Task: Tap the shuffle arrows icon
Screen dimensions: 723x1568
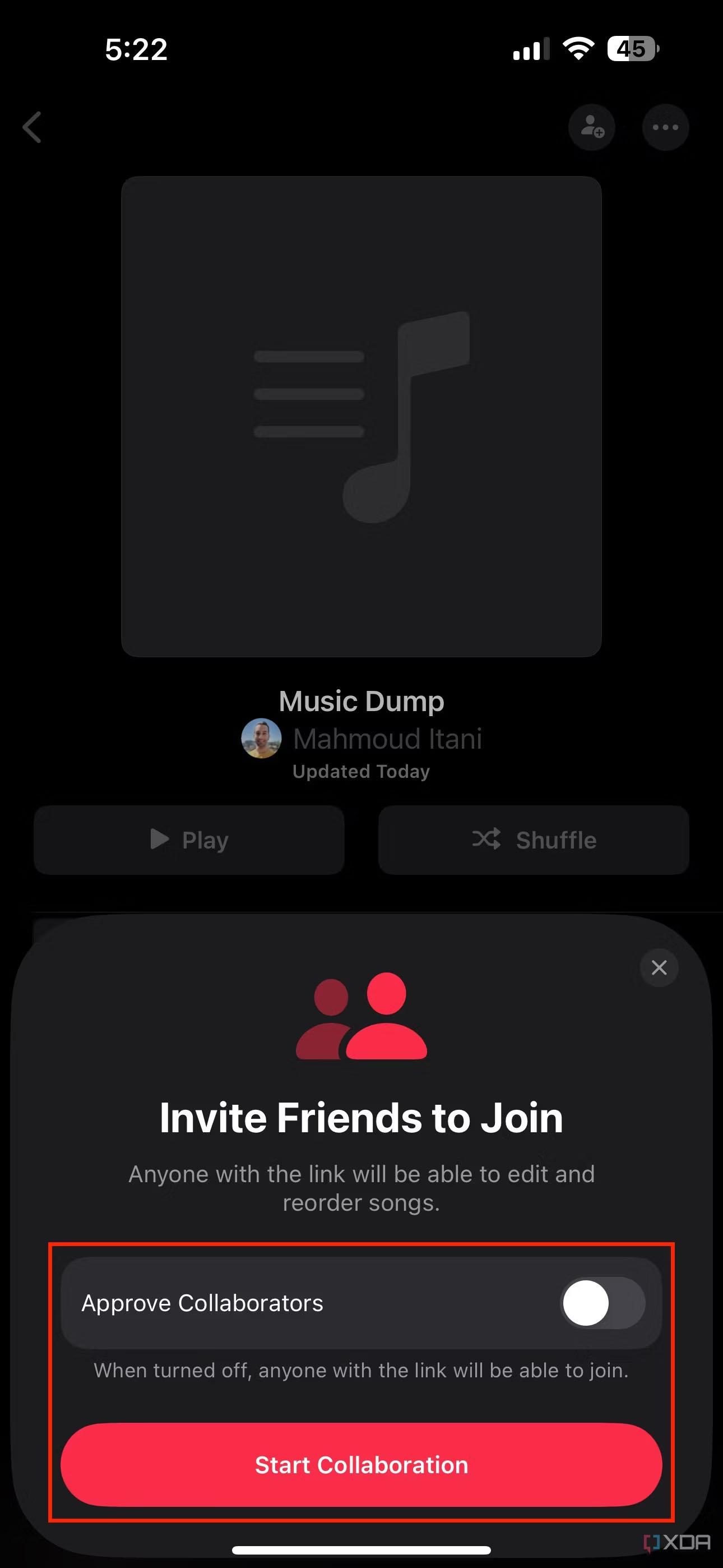Action: (x=486, y=840)
